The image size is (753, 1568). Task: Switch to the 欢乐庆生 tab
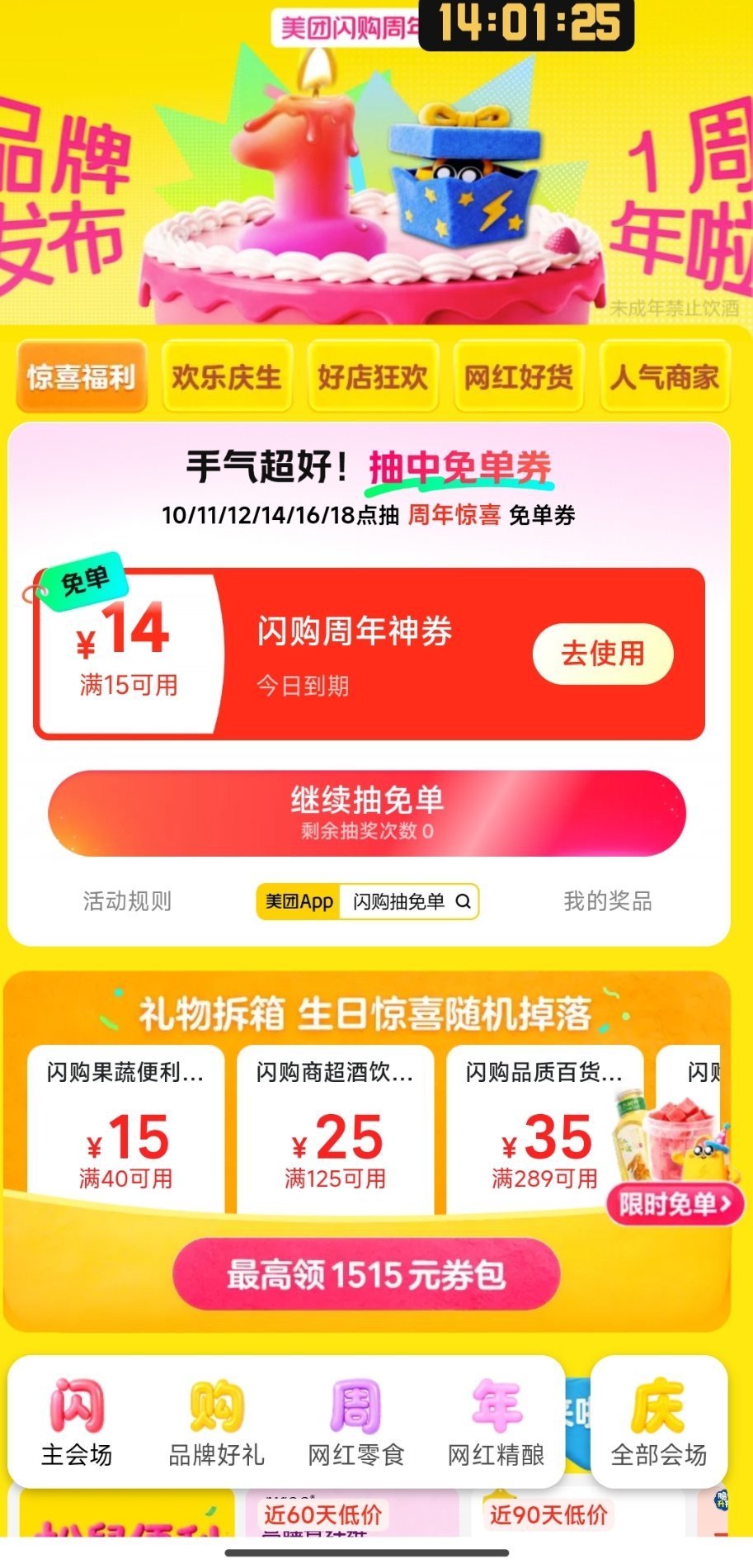coord(227,377)
